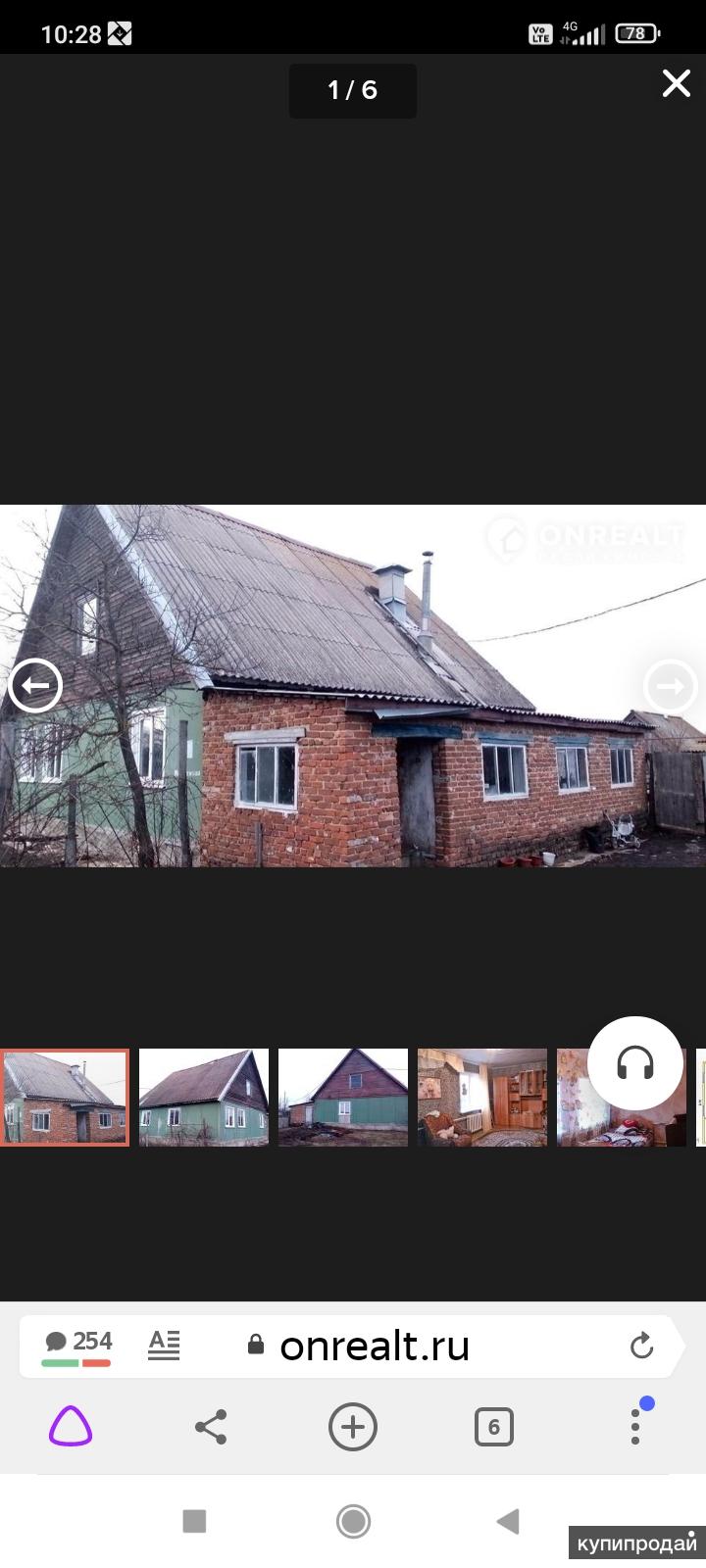706x1568 pixels.
Task: Show the six open tabs
Action: (493, 1427)
